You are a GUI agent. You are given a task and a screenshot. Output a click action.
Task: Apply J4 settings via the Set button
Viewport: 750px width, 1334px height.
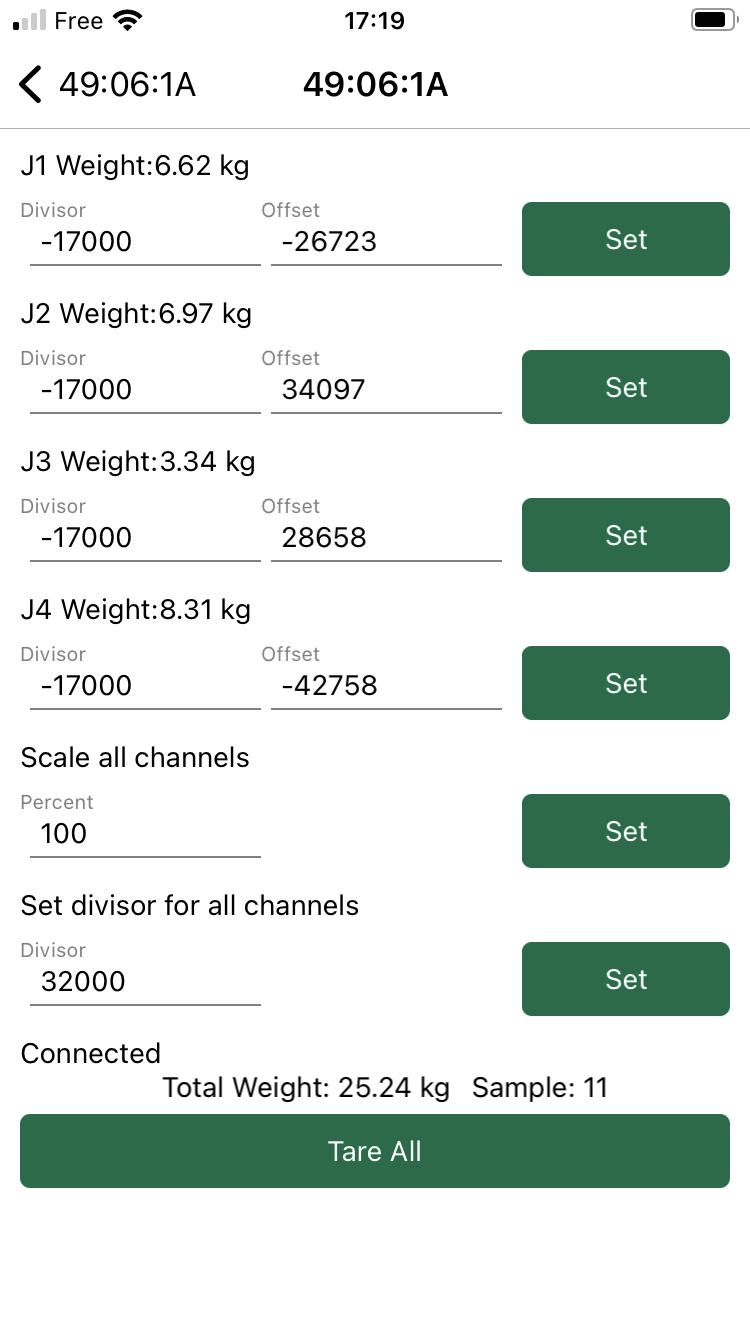click(x=625, y=683)
